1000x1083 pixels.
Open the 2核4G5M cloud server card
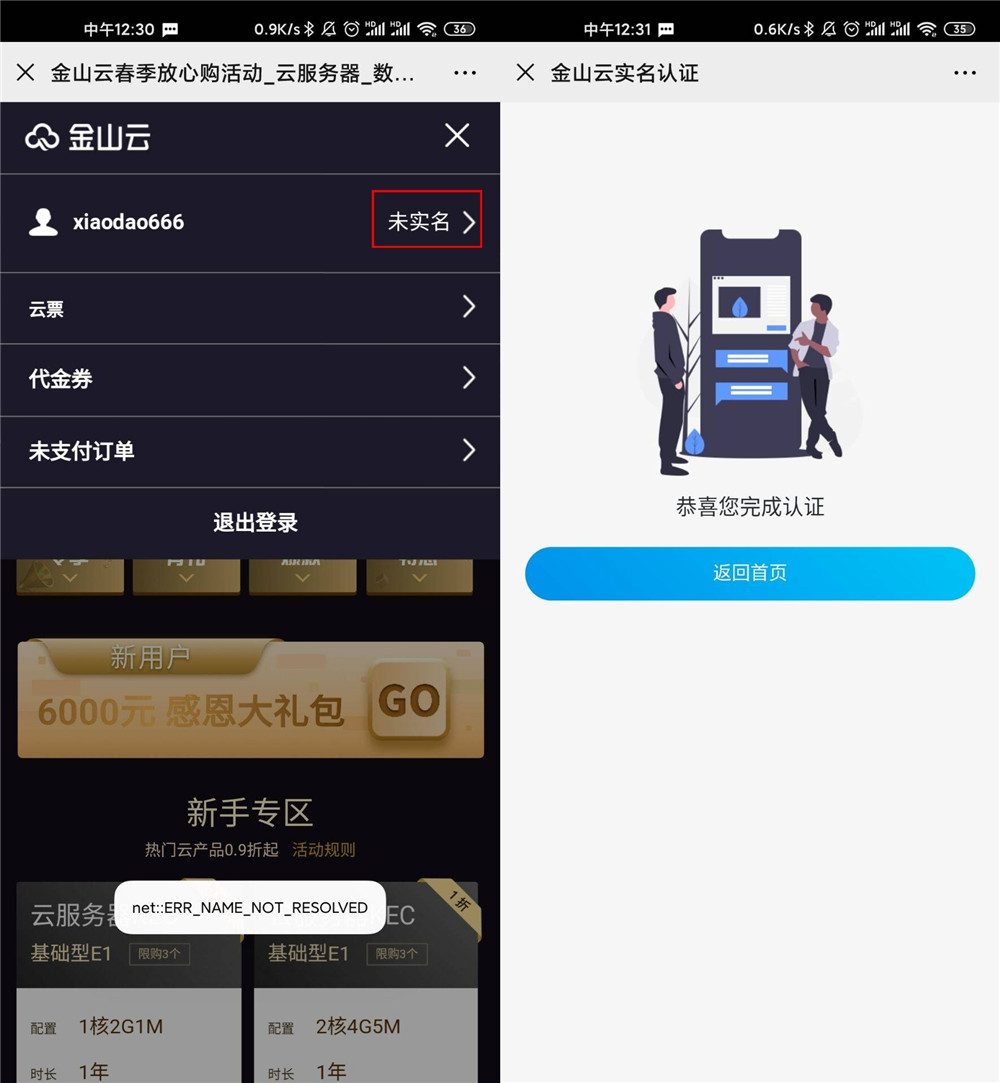coord(366,1000)
